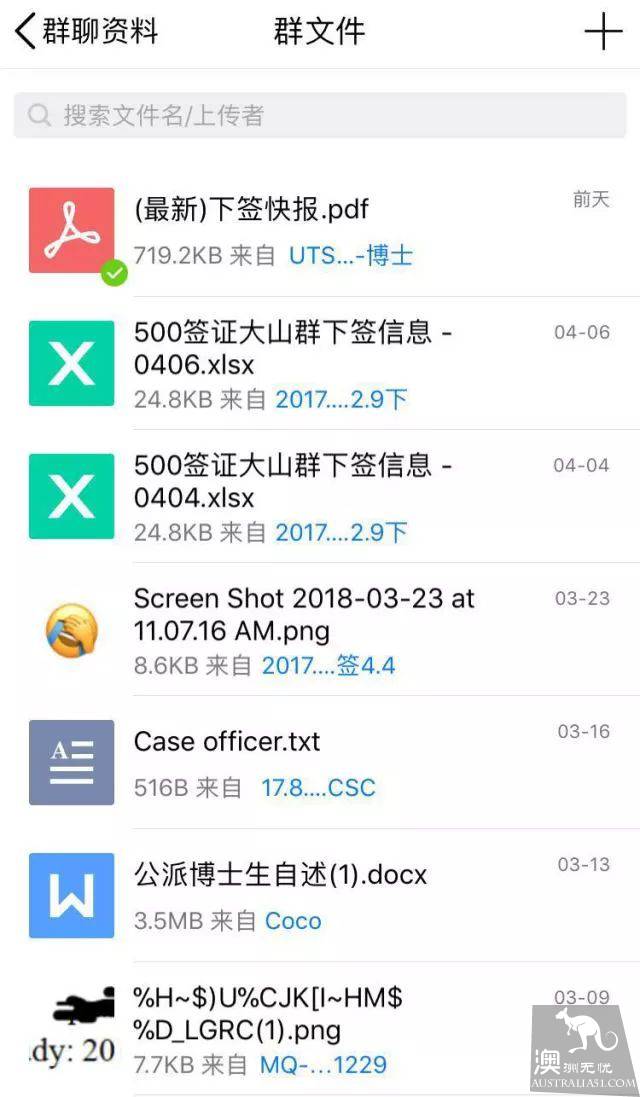This screenshot has height=1097, width=640.
Task: View uploader MQ-...1229
Action: tap(323, 1066)
